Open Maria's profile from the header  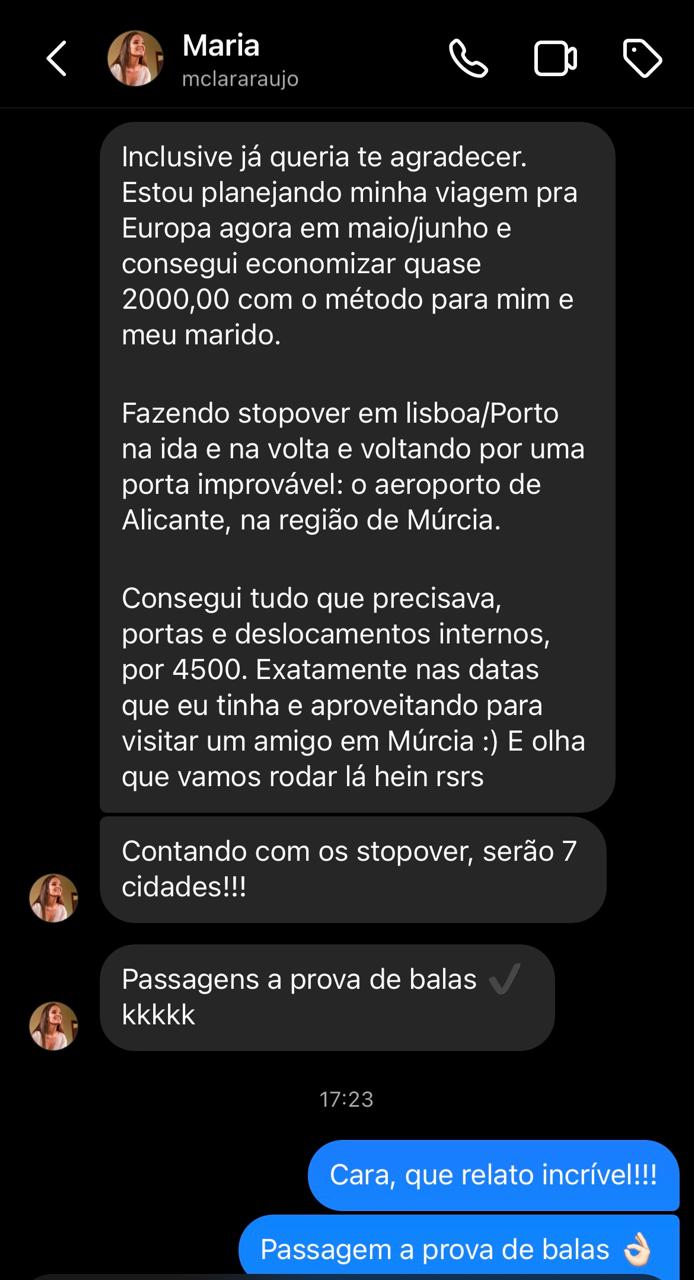221,59
